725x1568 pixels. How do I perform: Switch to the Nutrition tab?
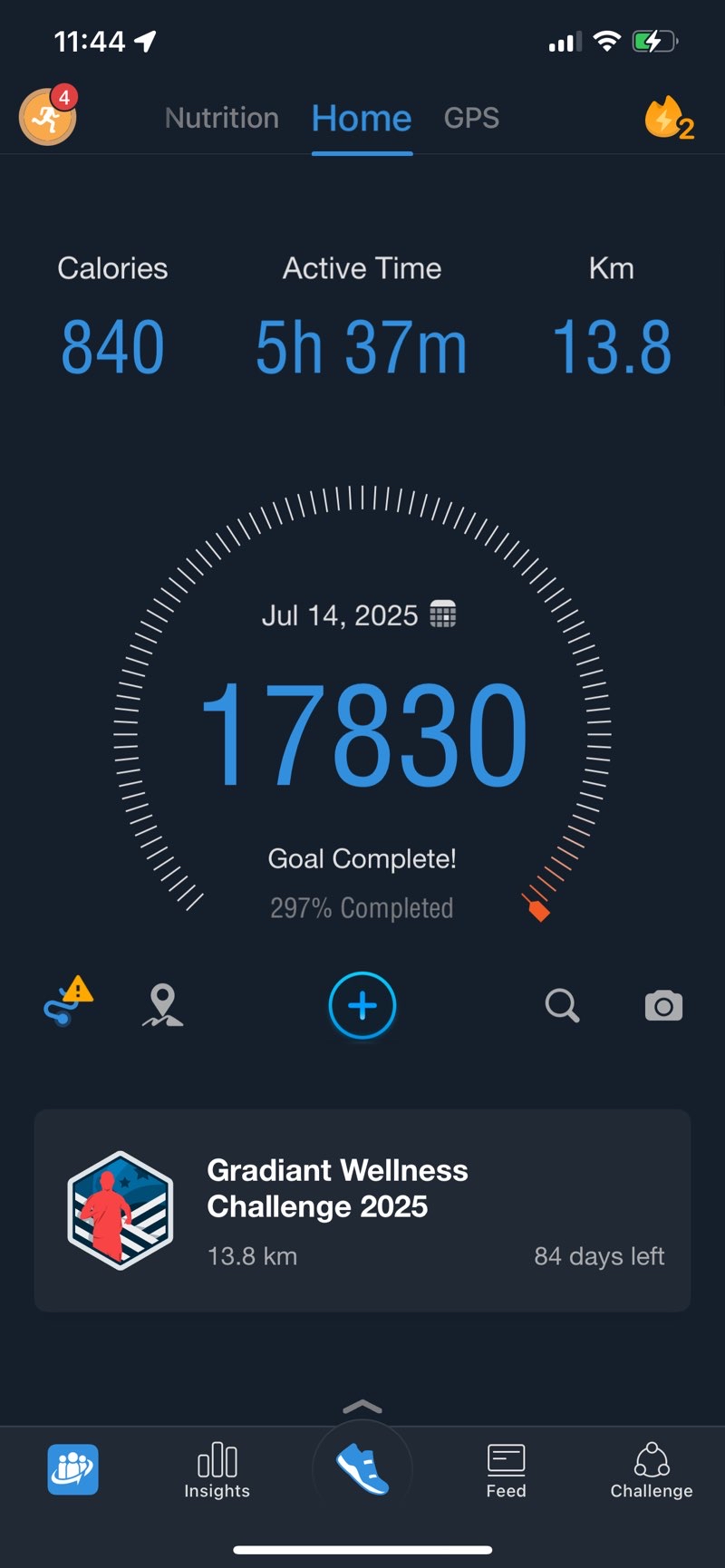[222, 118]
